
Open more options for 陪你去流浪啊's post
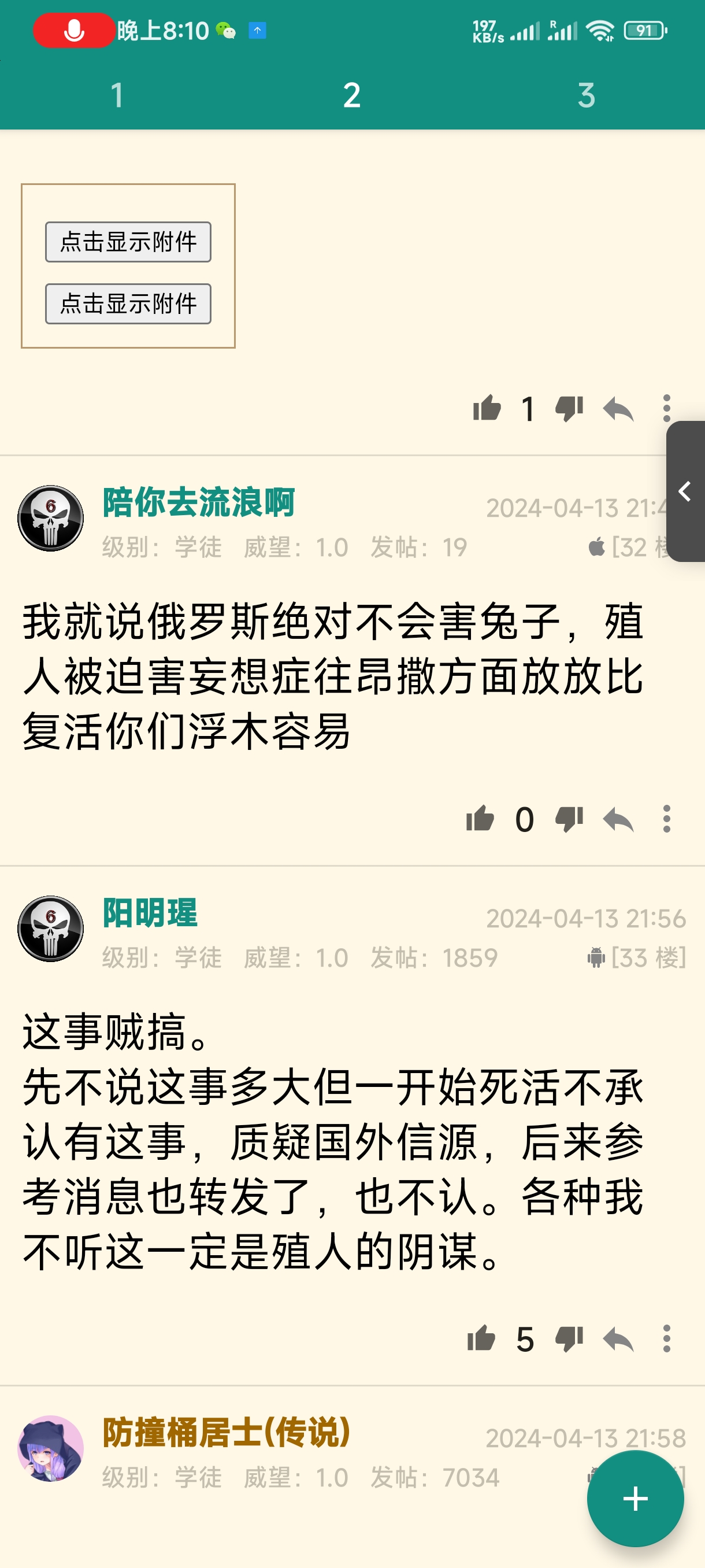(x=667, y=819)
